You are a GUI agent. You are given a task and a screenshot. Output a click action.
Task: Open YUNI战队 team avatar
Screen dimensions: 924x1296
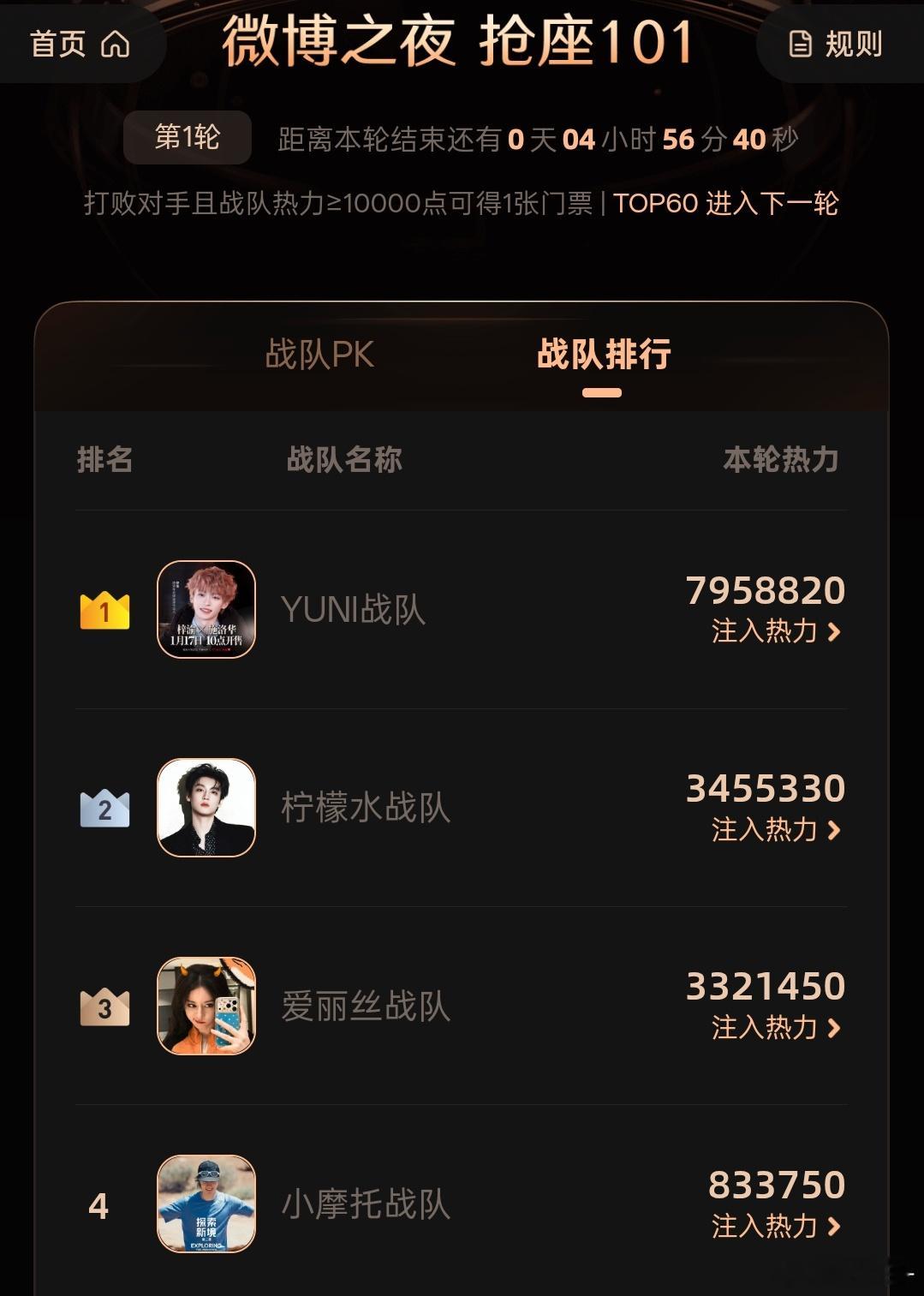[x=206, y=610]
